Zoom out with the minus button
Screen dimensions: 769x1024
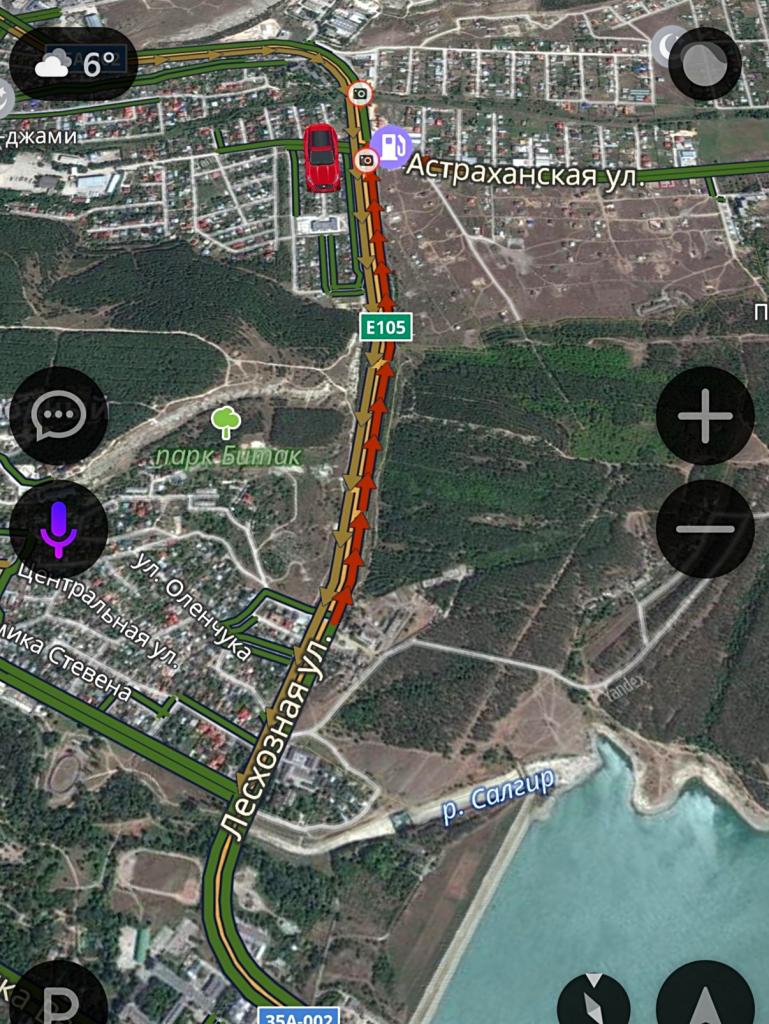[705, 528]
